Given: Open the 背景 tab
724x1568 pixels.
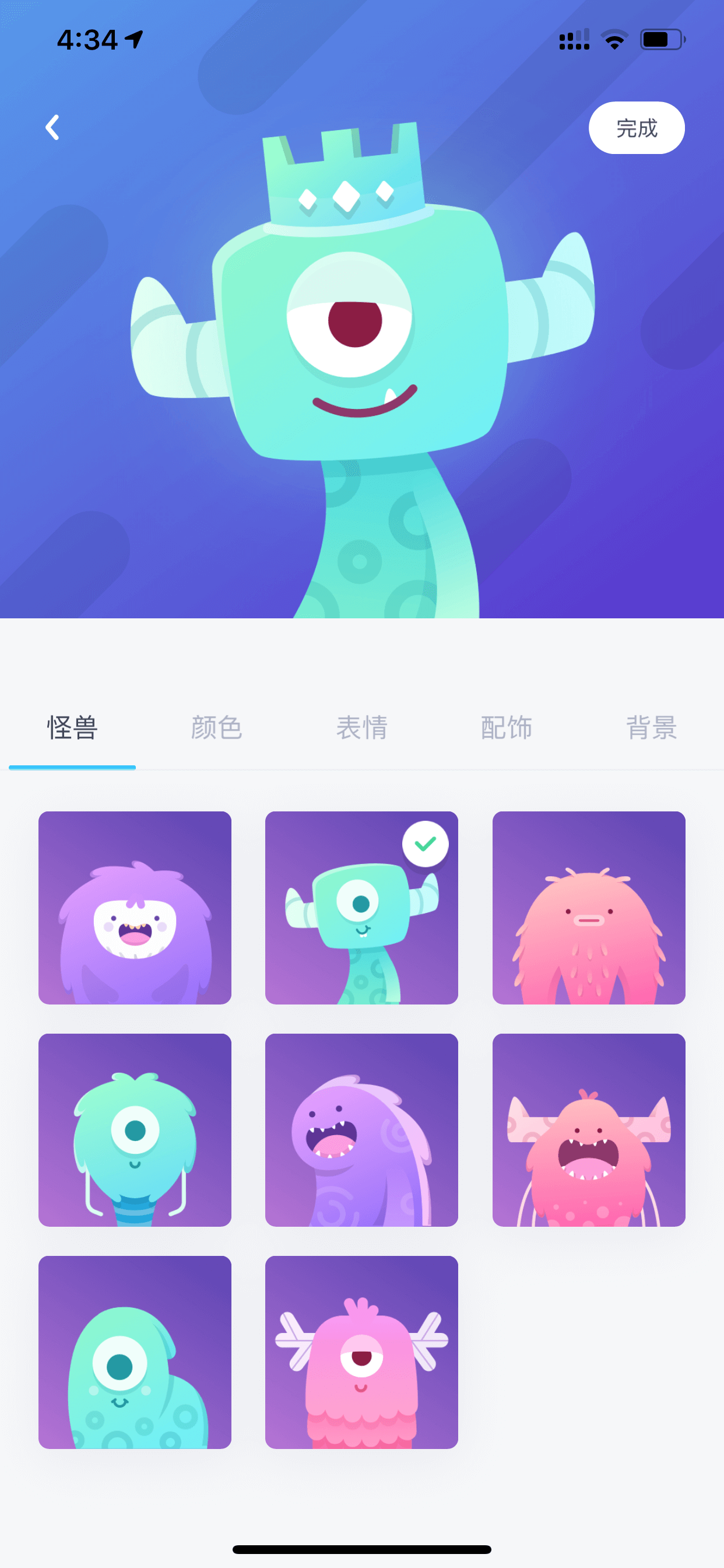Looking at the screenshot, I should (x=651, y=727).
